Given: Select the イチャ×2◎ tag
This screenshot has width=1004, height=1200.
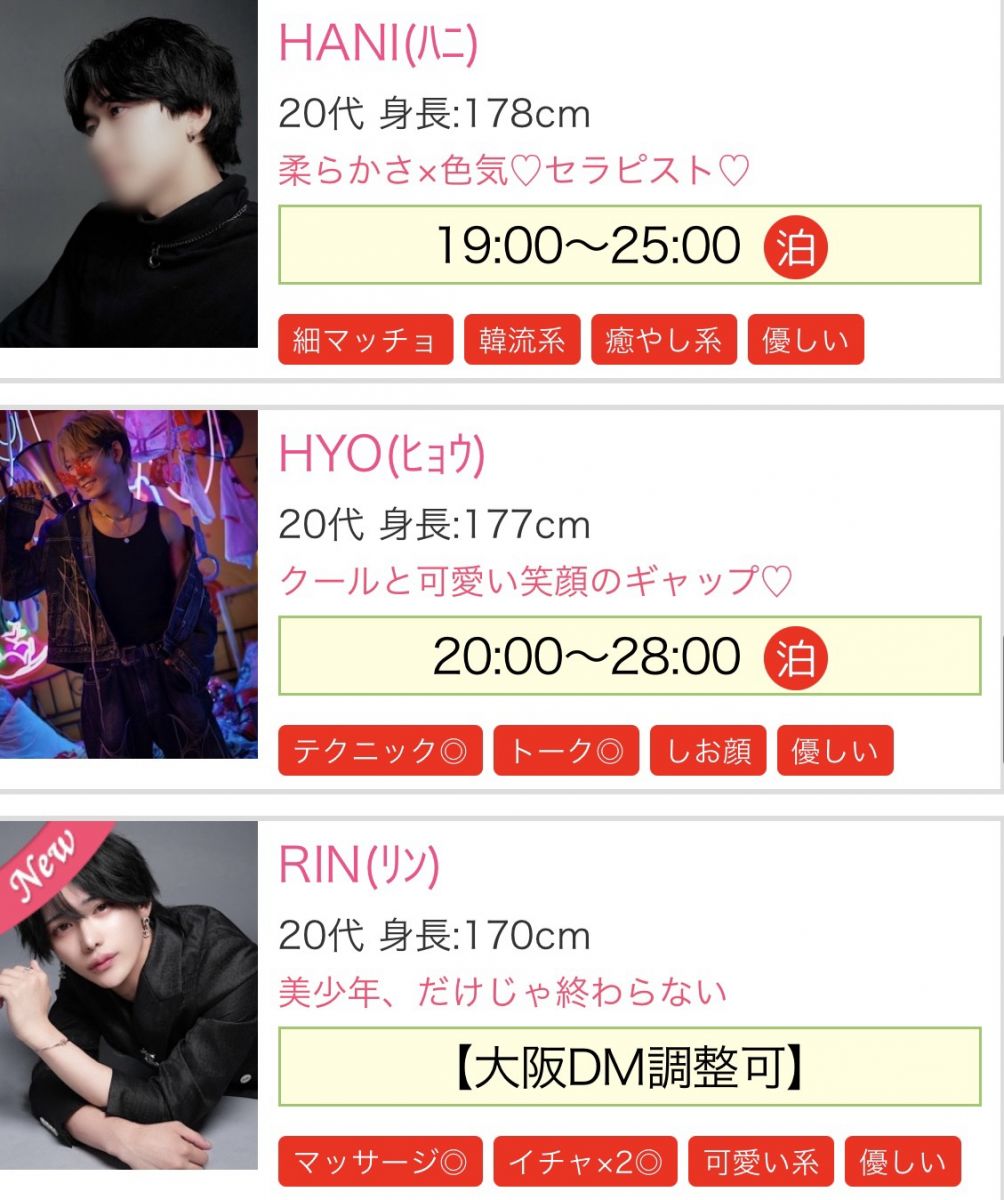Looking at the screenshot, I should [x=585, y=1162].
